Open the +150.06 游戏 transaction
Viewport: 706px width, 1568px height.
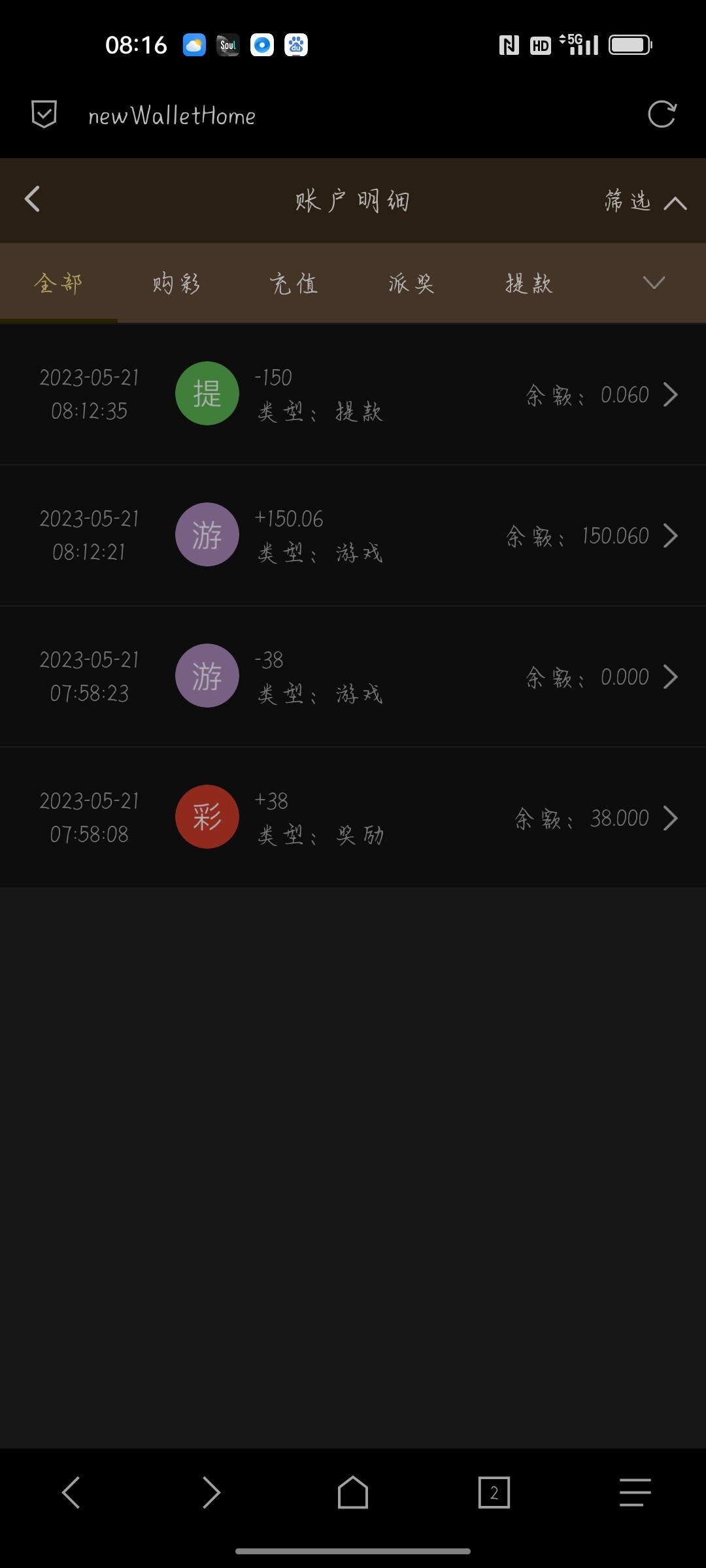(353, 536)
